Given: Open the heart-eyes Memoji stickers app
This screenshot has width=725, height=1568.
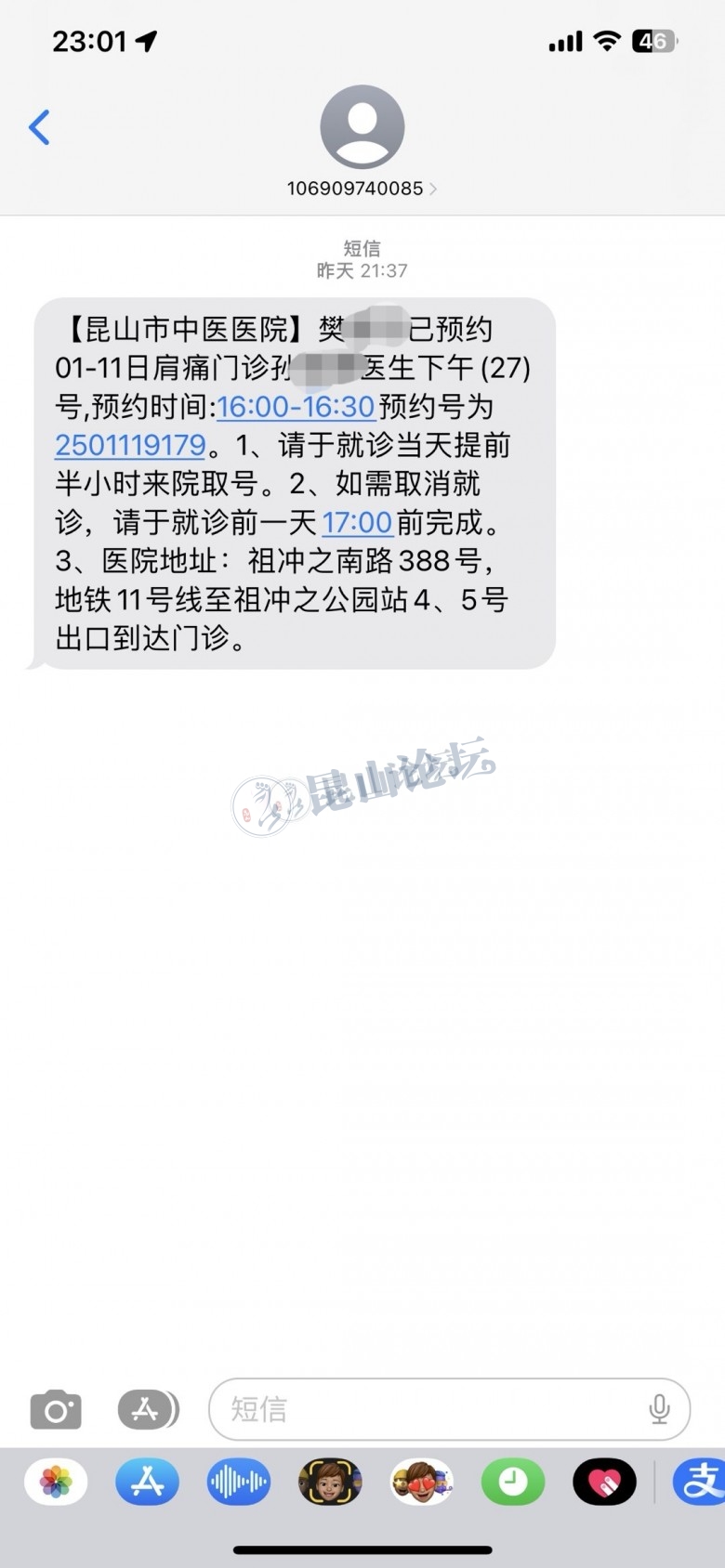Looking at the screenshot, I should [x=421, y=1482].
